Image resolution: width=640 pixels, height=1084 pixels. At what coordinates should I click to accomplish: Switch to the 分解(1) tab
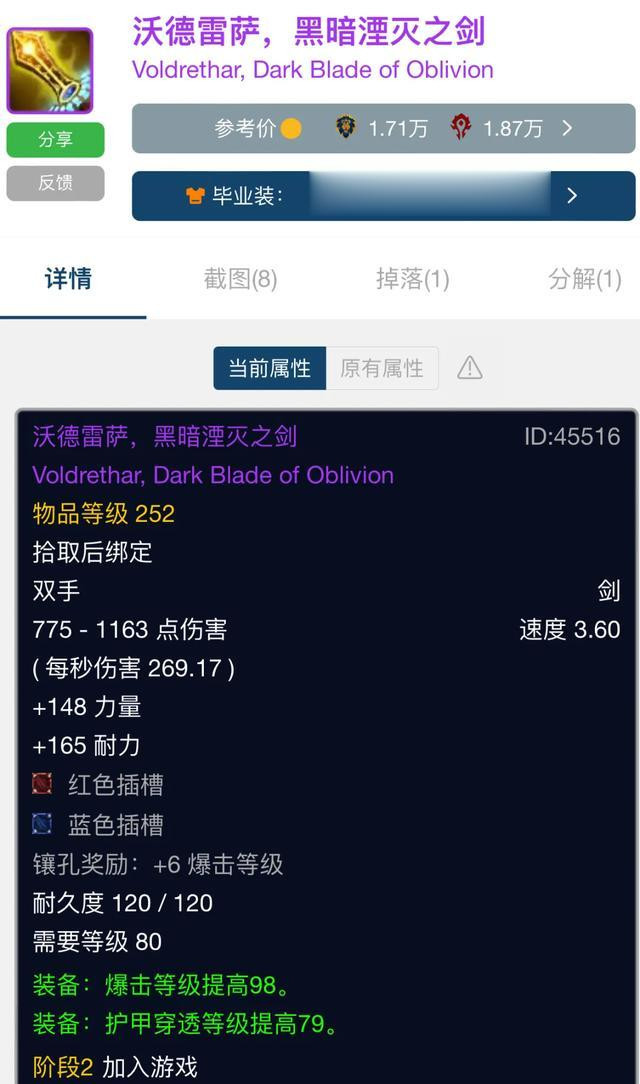point(585,279)
